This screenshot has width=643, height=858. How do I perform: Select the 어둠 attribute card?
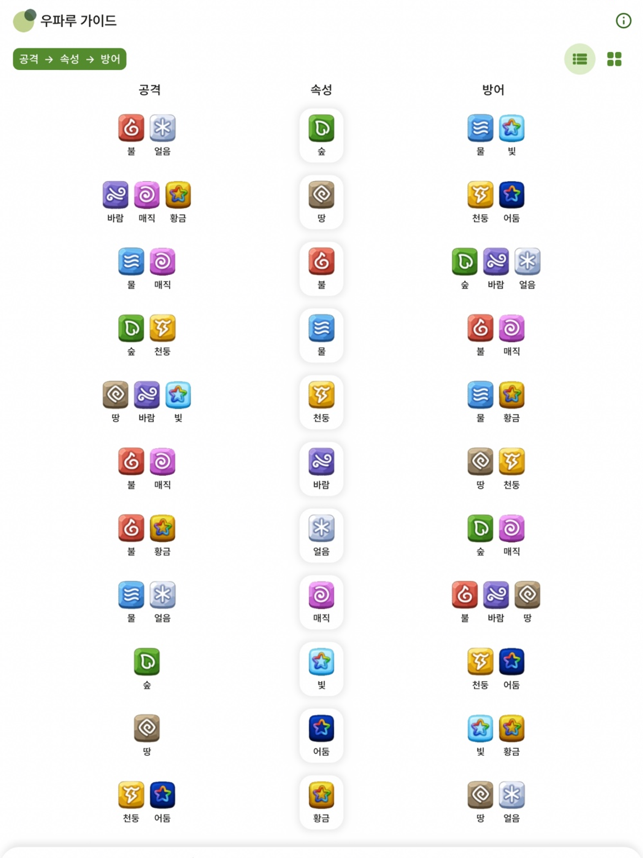click(321, 735)
